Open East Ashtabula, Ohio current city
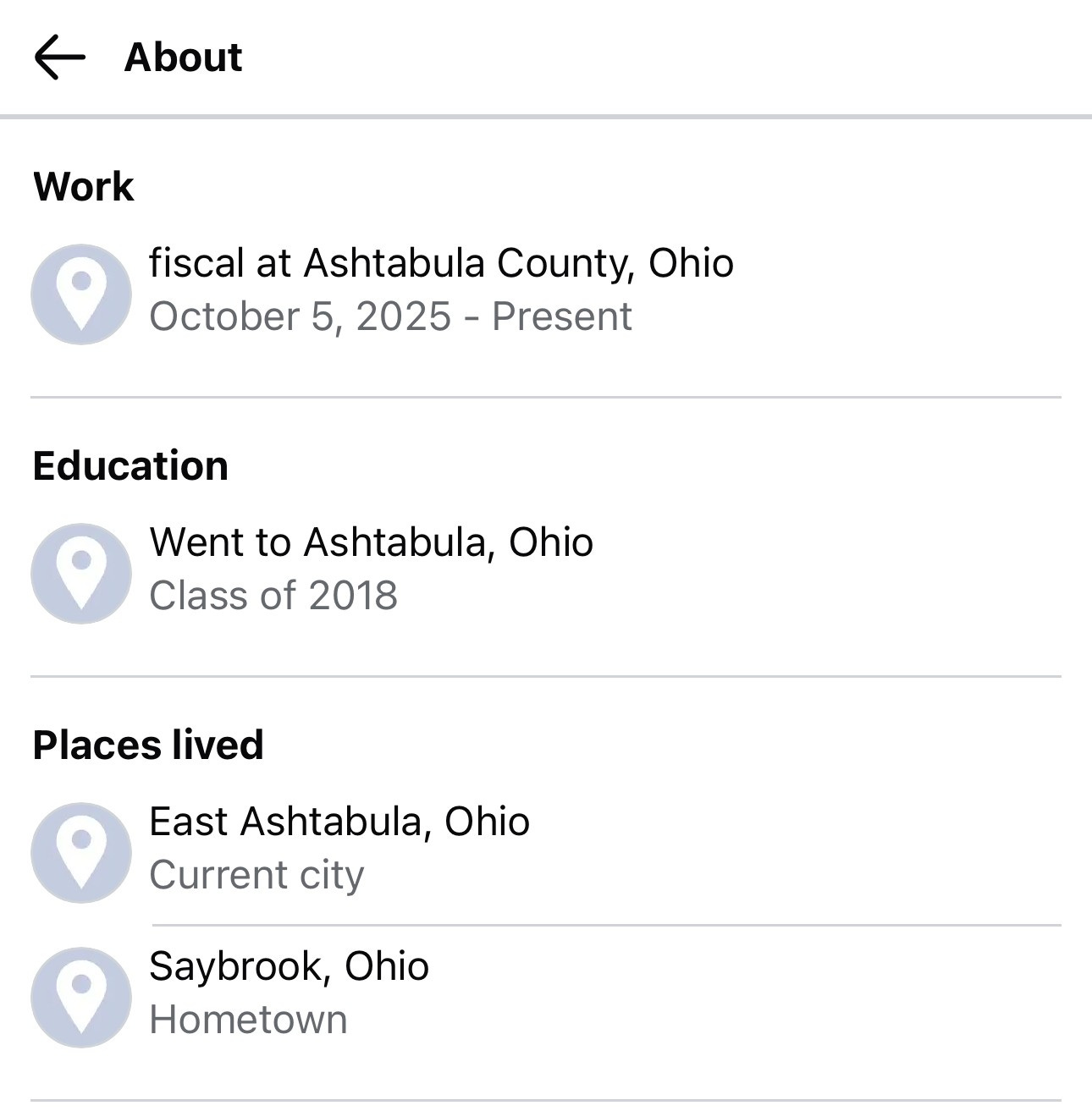The width and height of the screenshot is (1092, 1111). [x=339, y=822]
